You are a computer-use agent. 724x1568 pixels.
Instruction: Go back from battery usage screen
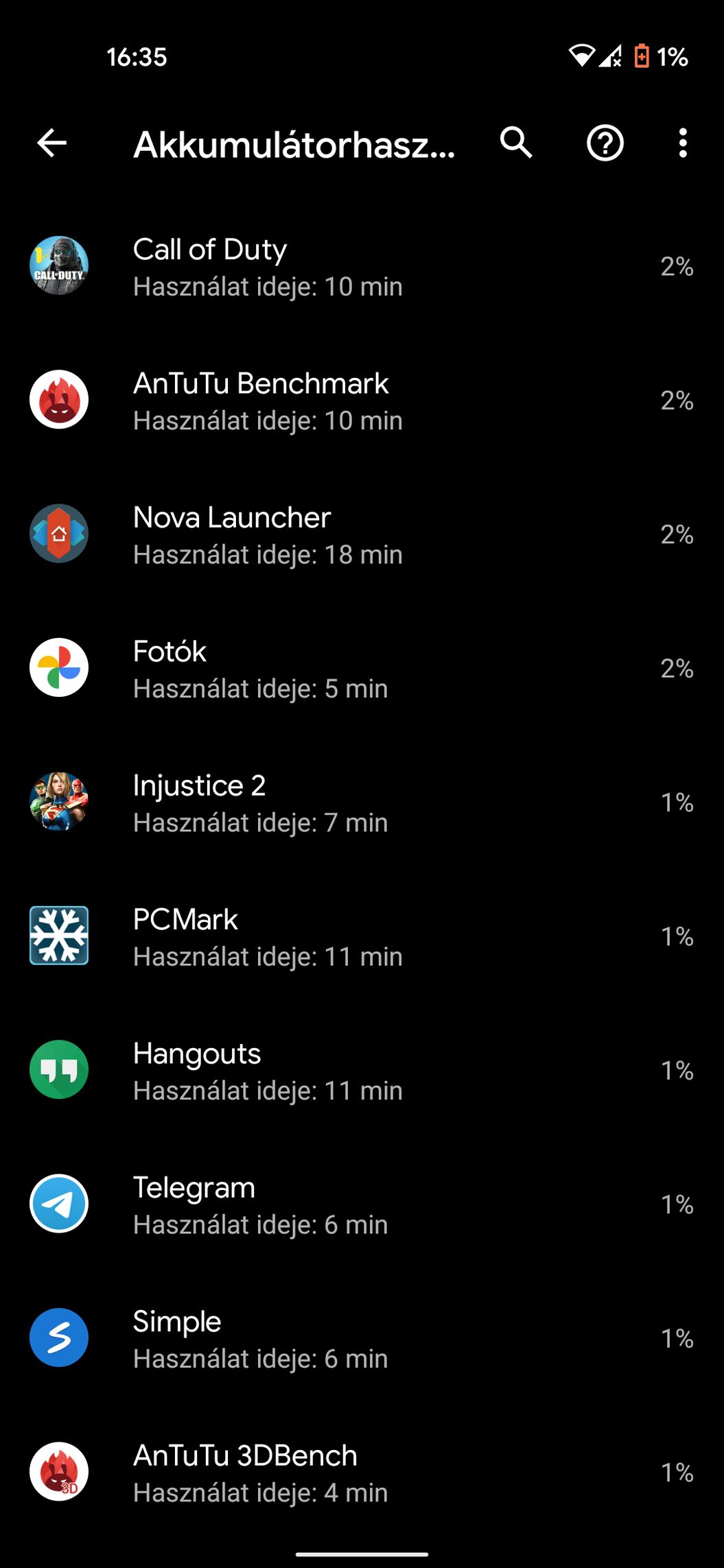tap(52, 143)
